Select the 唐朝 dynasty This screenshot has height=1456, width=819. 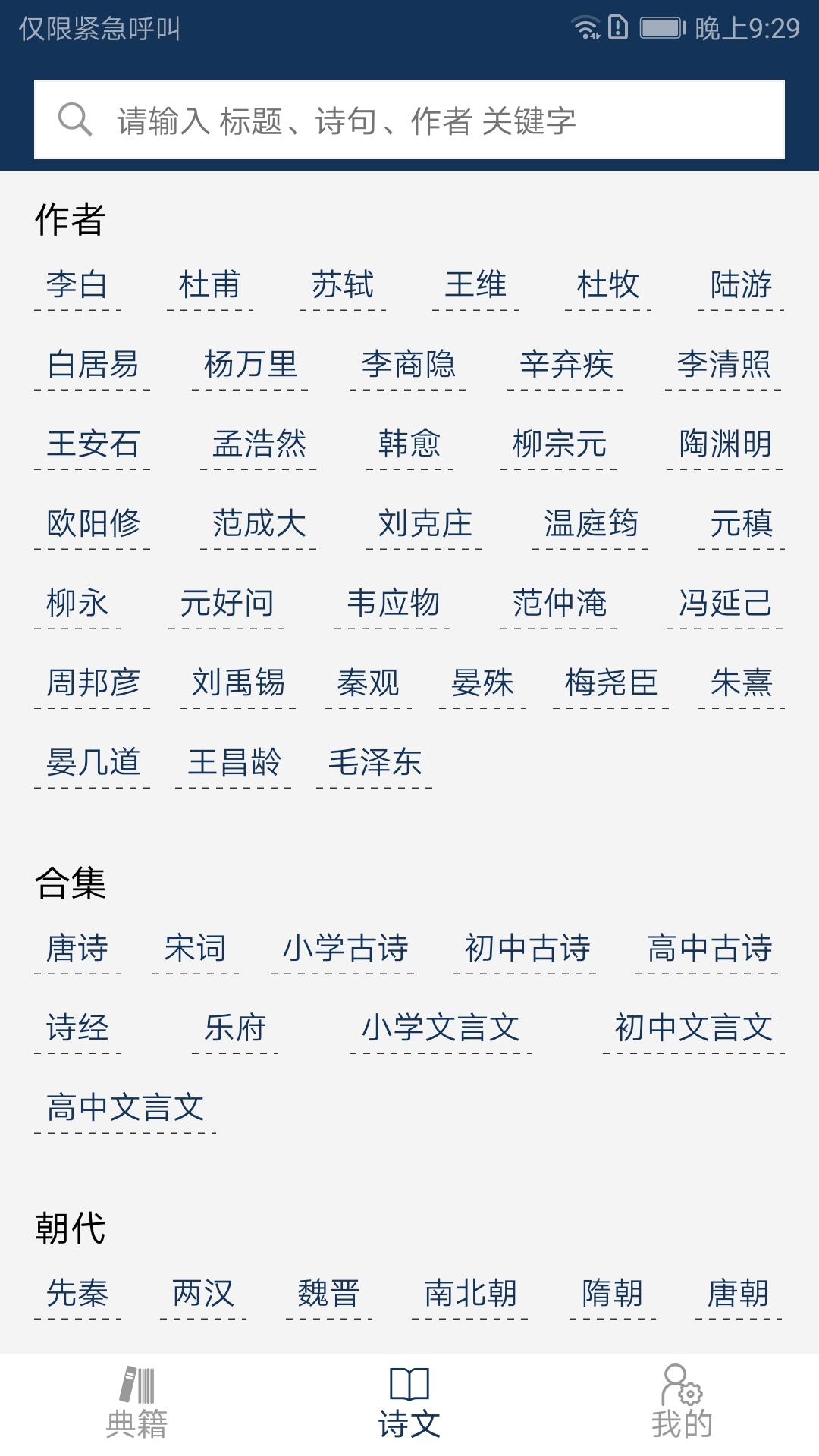pyautogui.click(x=738, y=1294)
